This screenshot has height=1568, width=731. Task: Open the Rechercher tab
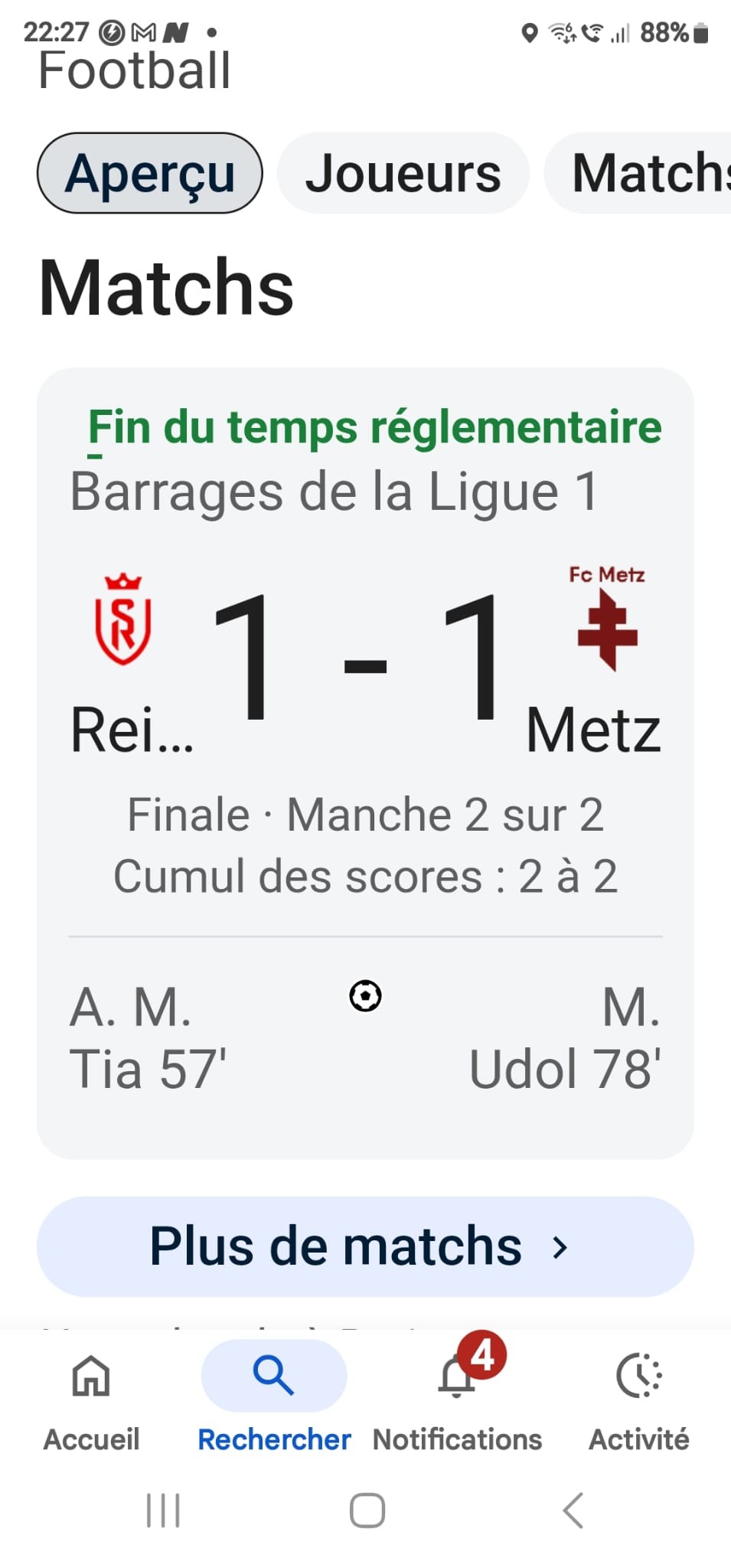274,1401
